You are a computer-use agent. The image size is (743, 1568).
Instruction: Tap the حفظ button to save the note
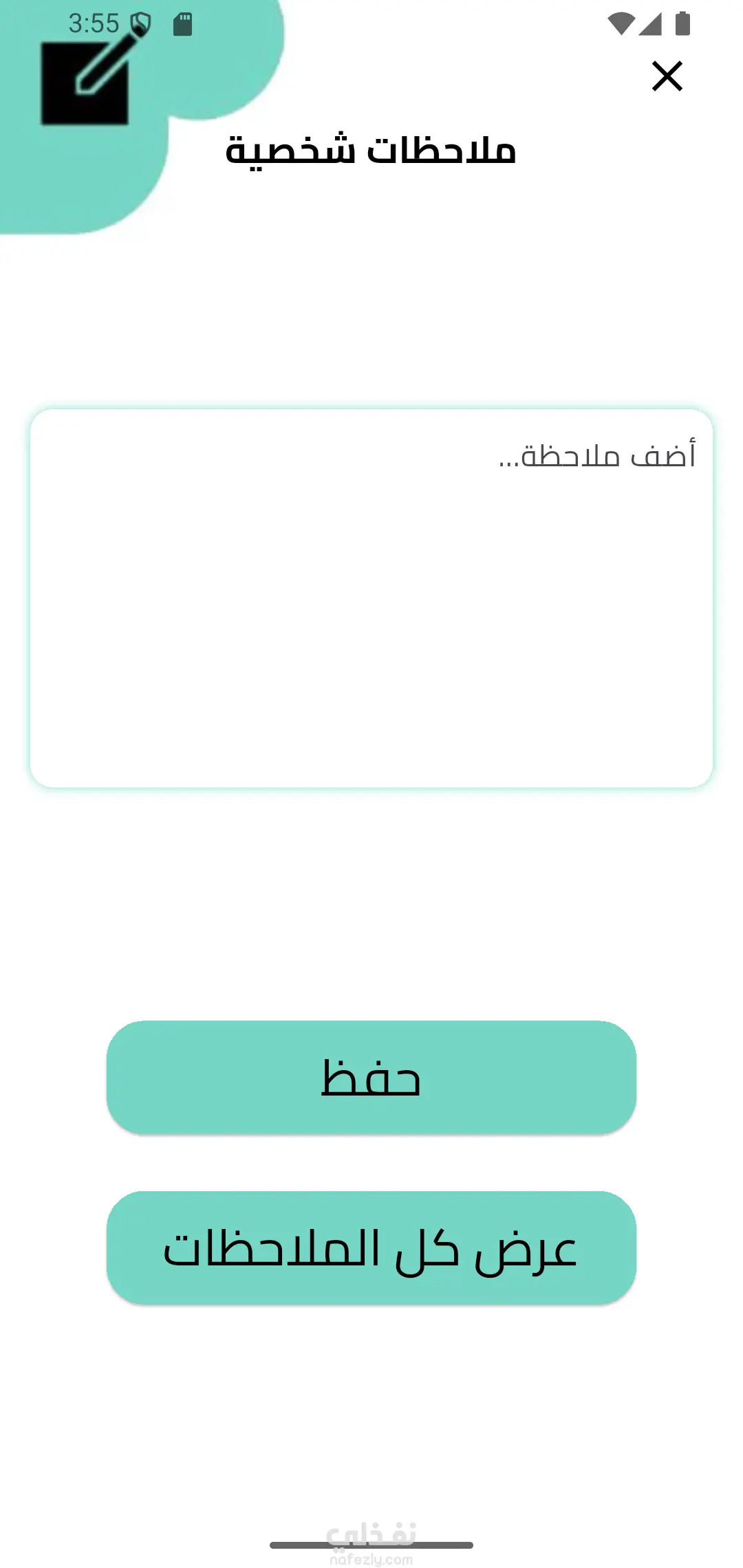[x=371, y=1078]
